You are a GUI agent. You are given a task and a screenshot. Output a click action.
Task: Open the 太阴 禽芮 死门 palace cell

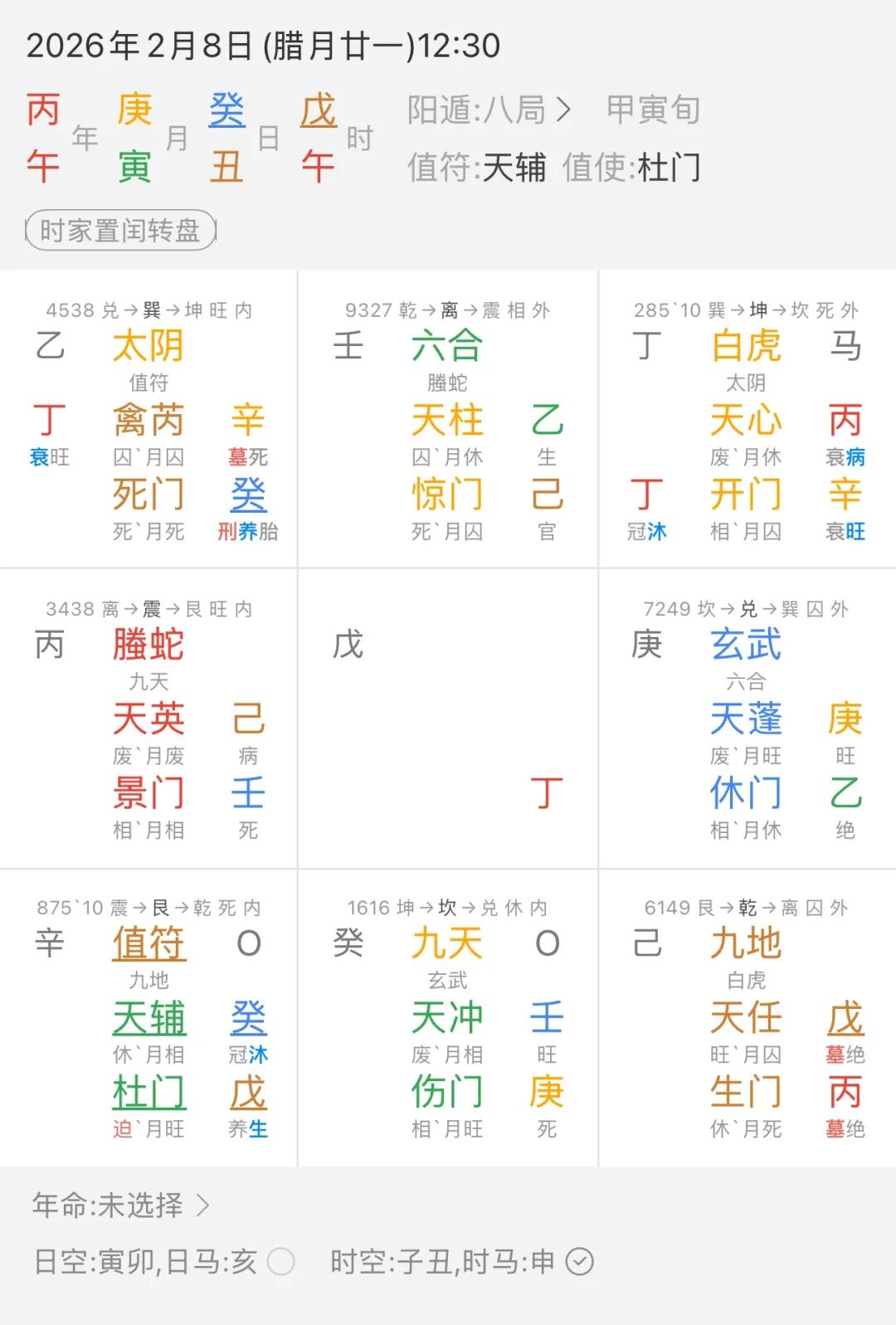pos(149,420)
